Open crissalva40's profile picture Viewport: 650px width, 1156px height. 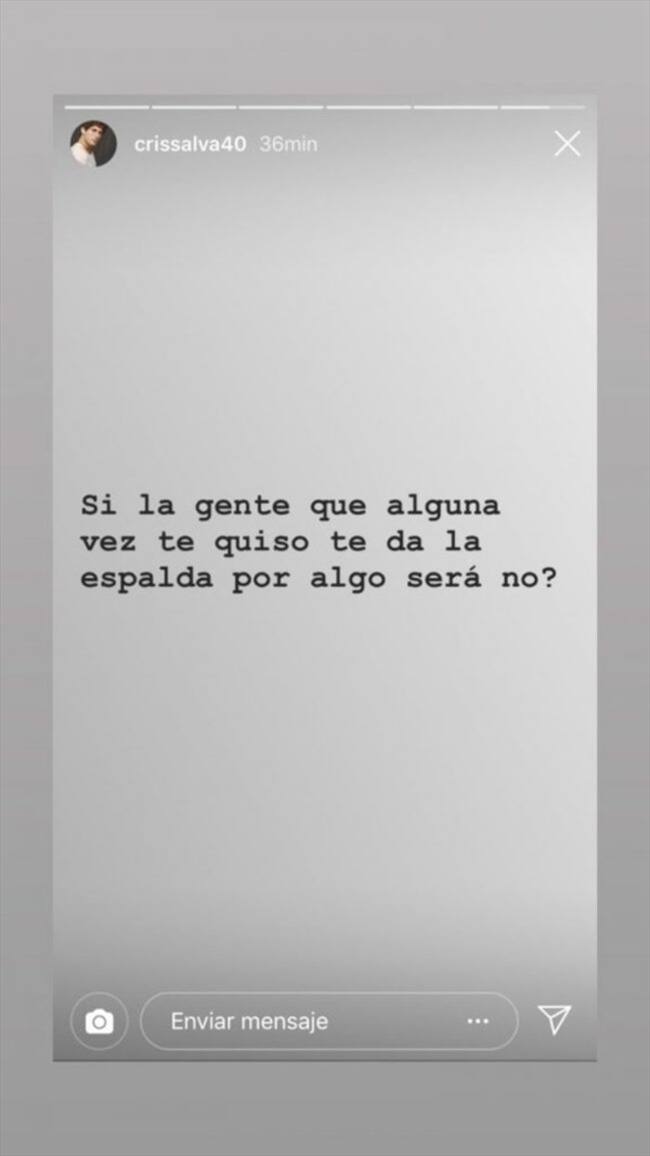coord(93,144)
